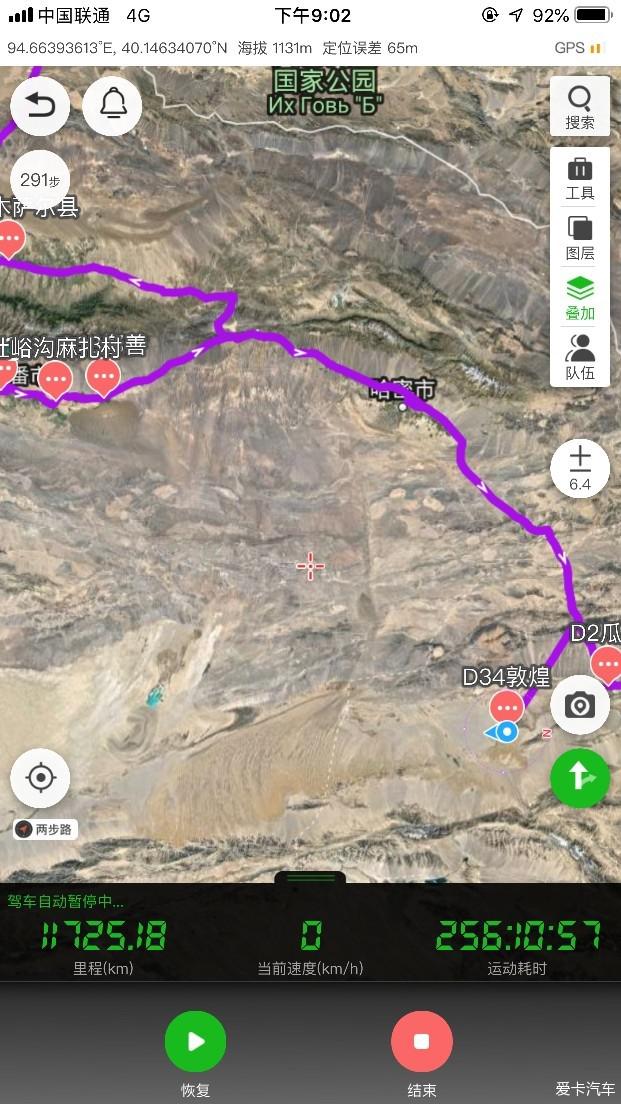Expand the stats panel handle
Viewport: 621px width, 1104px height.
(x=311, y=878)
